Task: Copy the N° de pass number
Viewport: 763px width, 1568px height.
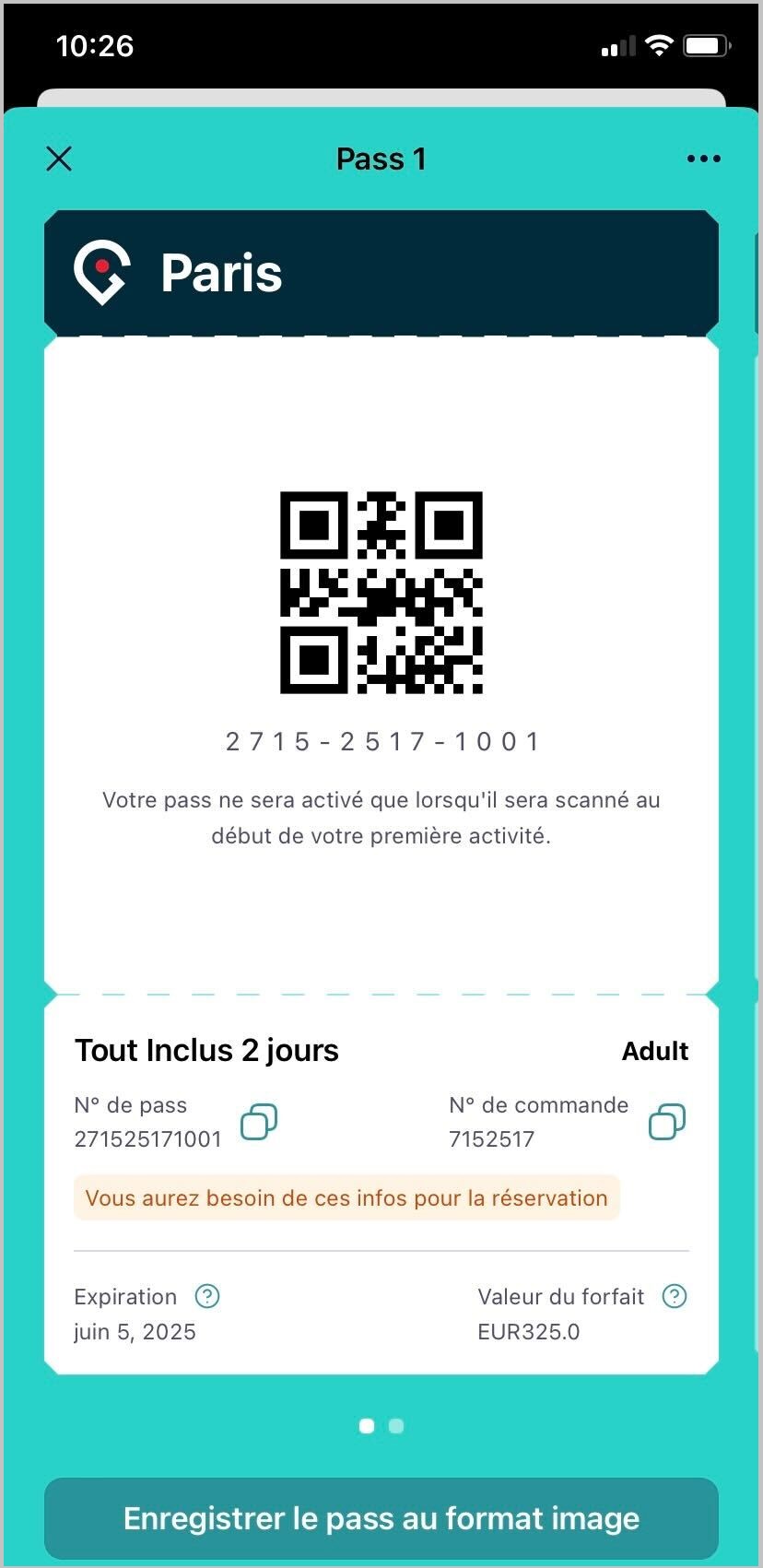Action: click(x=259, y=1122)
